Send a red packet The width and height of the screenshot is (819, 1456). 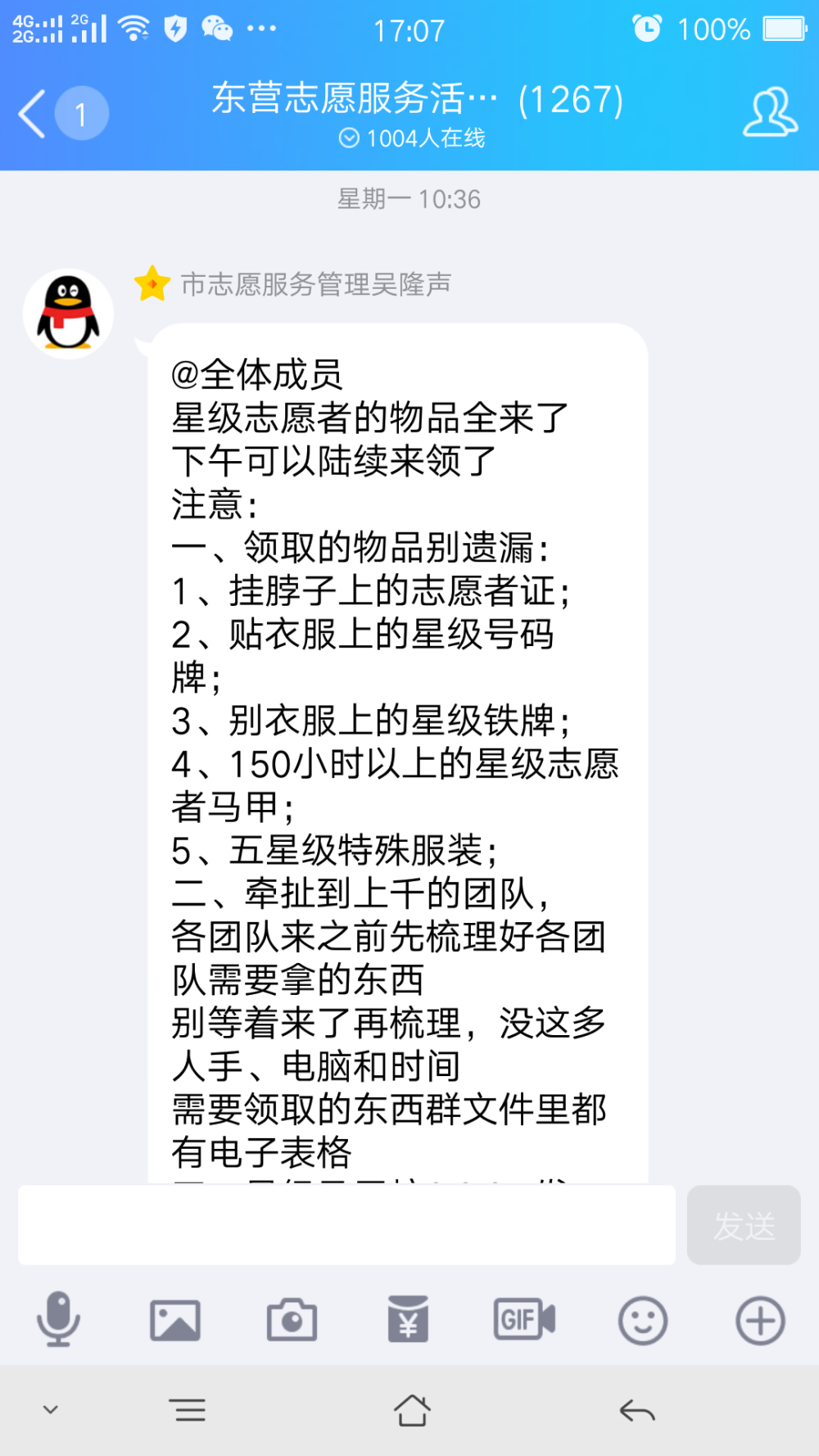[409, 1319]
